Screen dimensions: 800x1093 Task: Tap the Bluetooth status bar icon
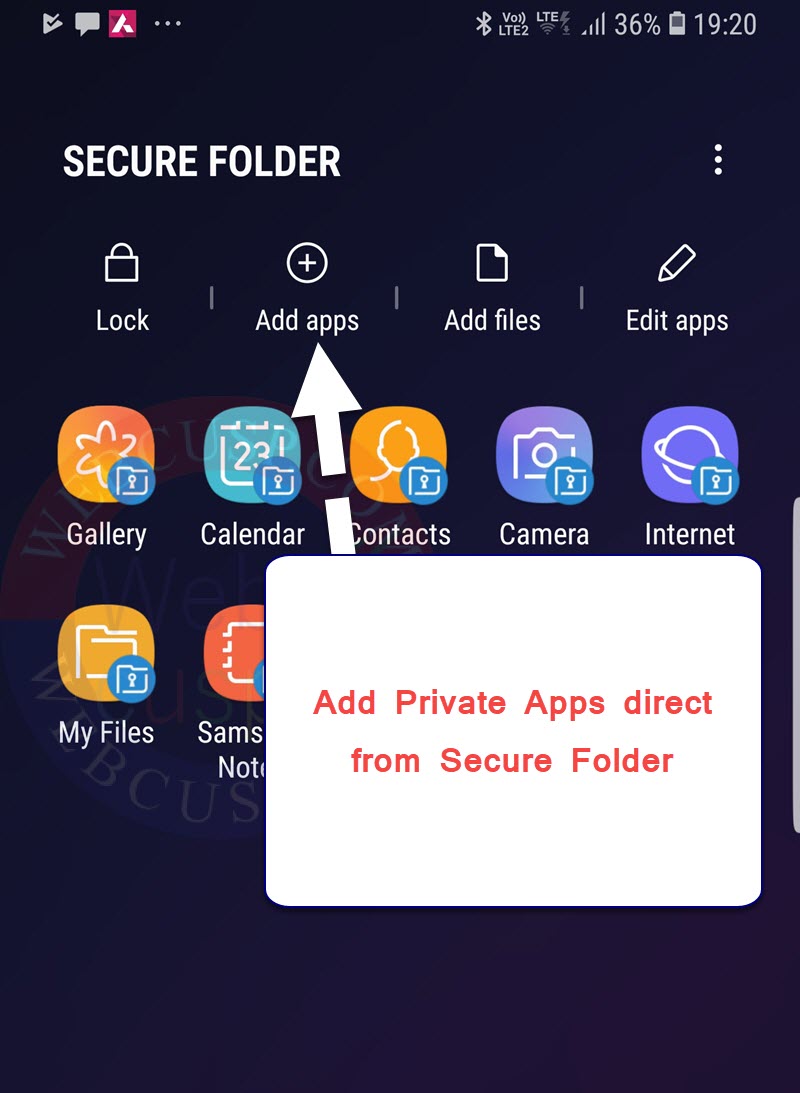coord(482,23)
